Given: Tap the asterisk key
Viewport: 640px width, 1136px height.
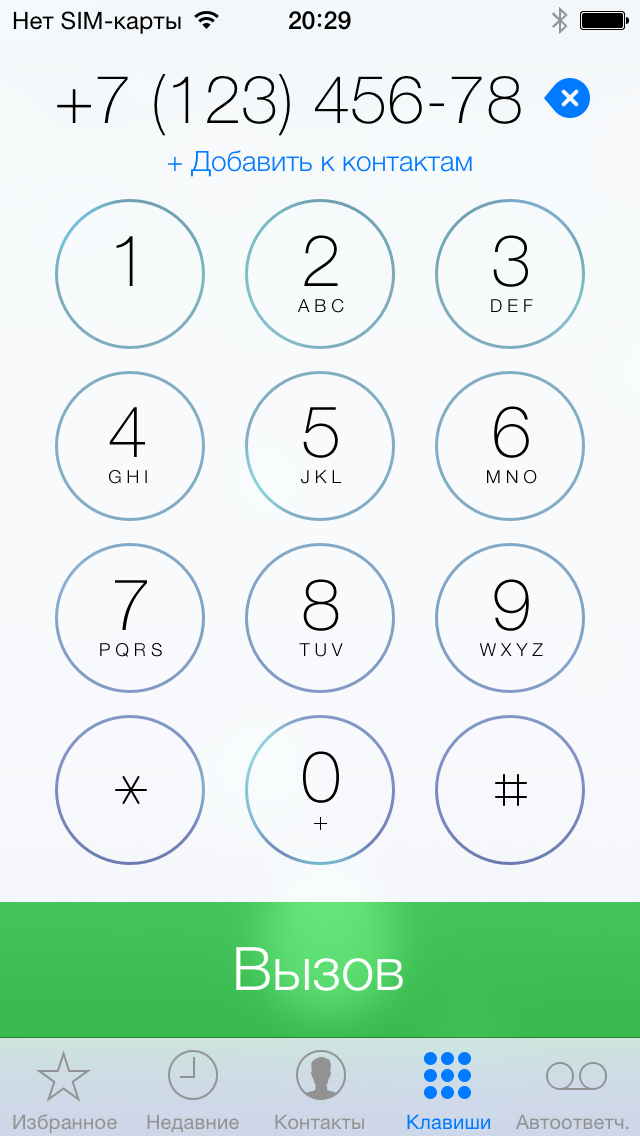Looking at the screenshot, I should point(130,790).
